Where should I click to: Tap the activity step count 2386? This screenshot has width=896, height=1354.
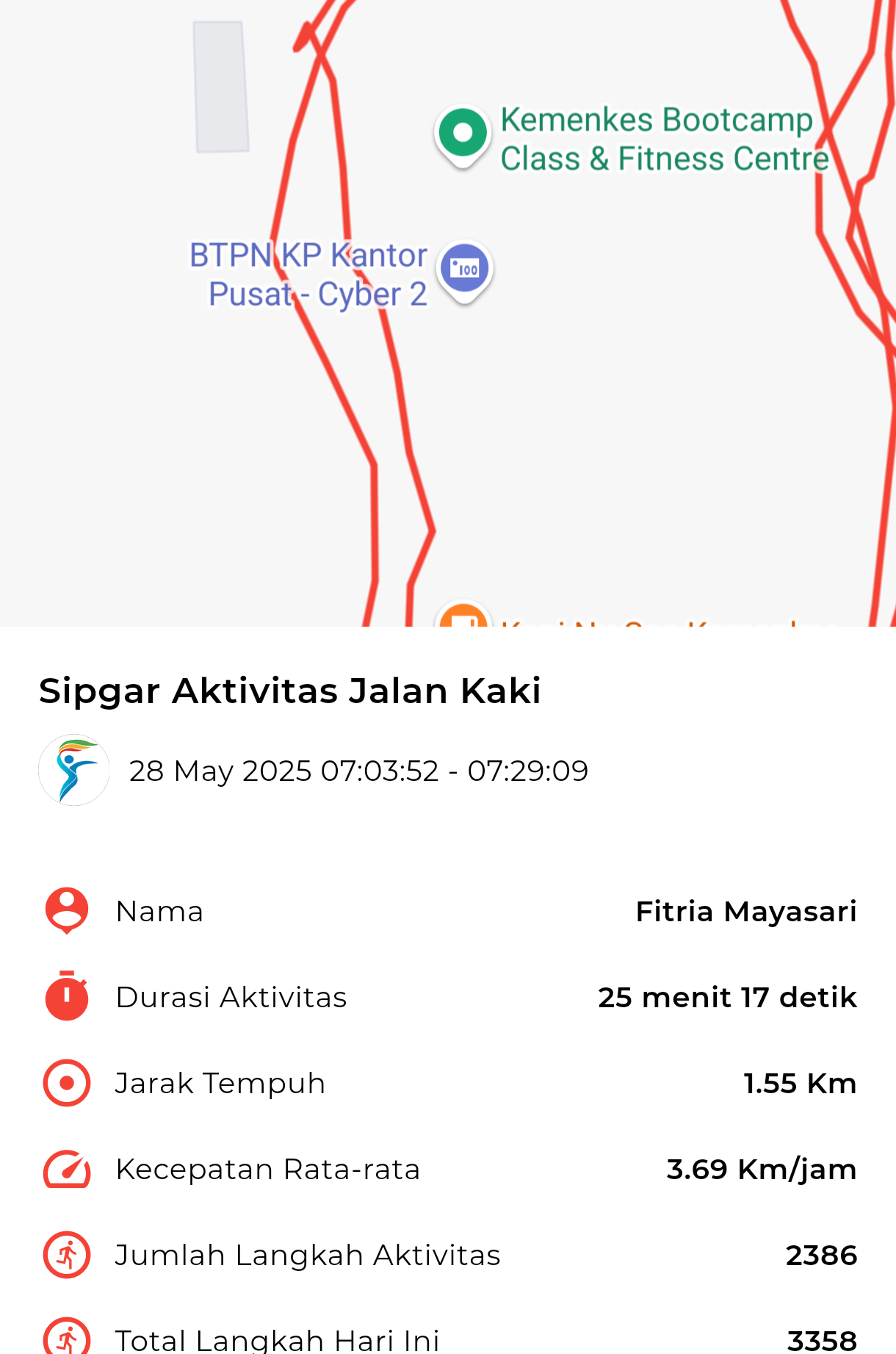(x=821, y=1256)
